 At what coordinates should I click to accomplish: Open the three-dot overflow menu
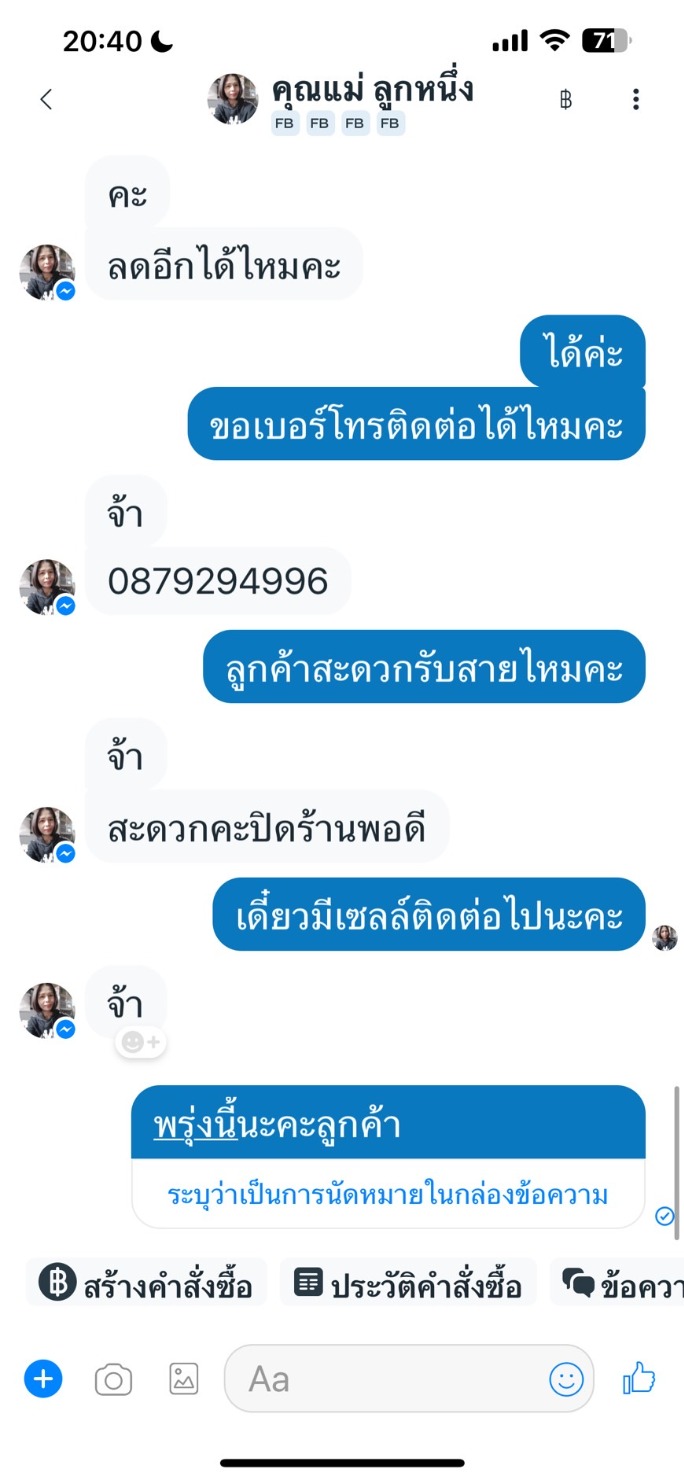[x=636, y=99]
